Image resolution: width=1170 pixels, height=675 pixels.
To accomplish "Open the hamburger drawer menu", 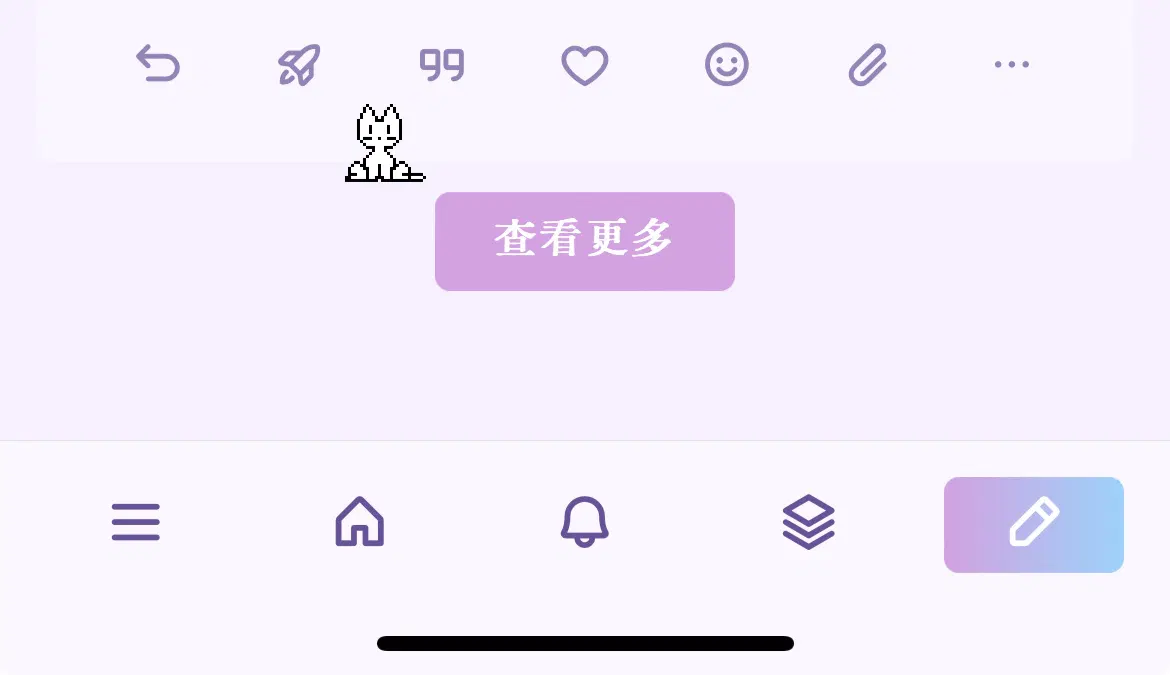I will (136, 522).
